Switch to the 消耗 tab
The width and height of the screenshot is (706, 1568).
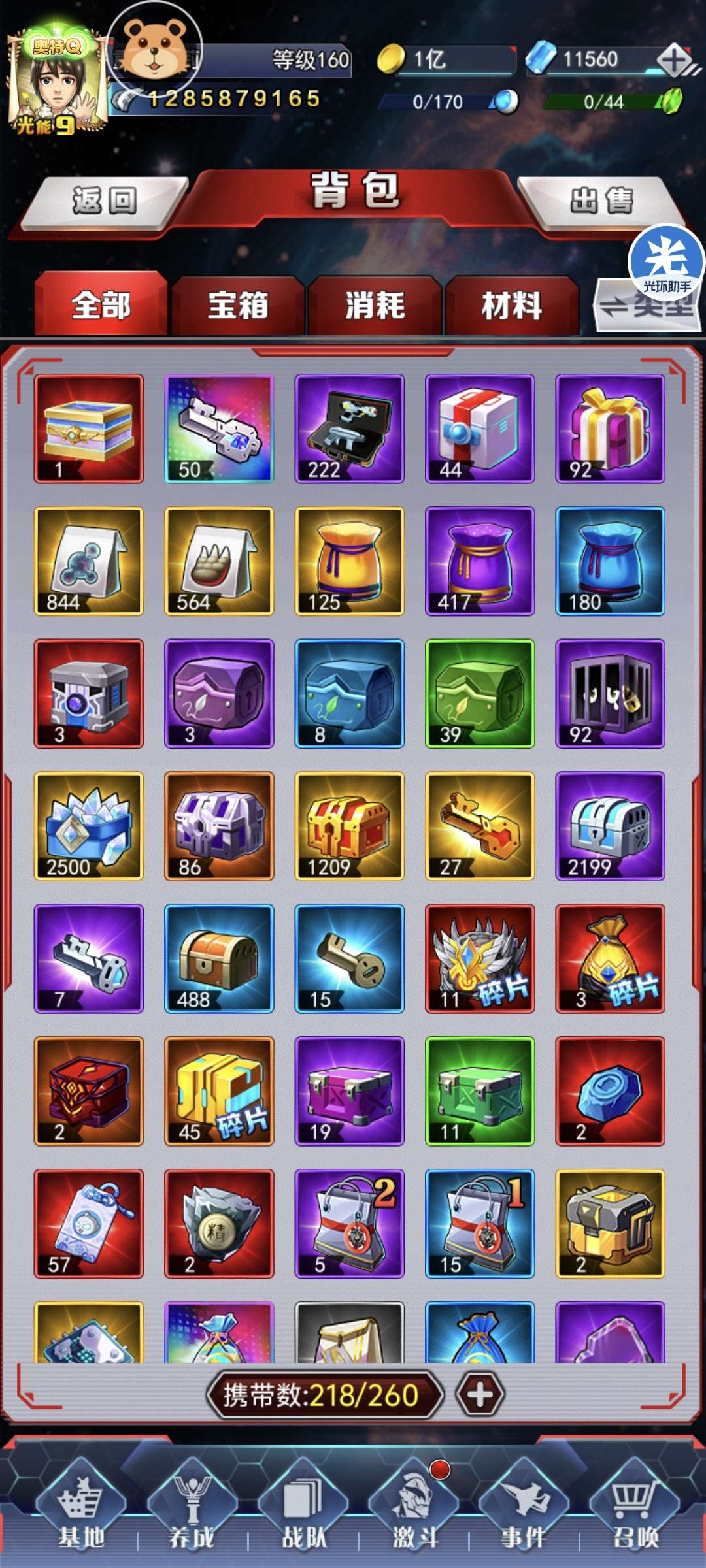pyautogui.click(x=375, y=306)
